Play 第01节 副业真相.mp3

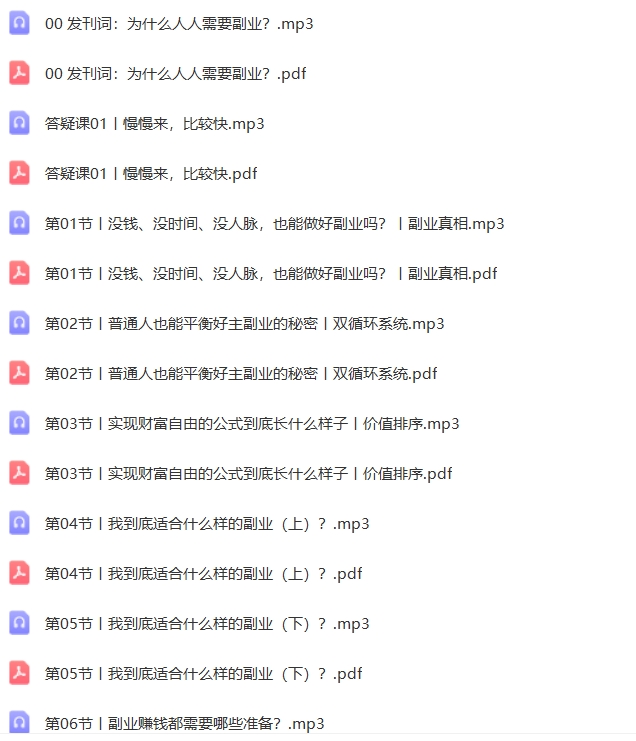click(274, 223)
